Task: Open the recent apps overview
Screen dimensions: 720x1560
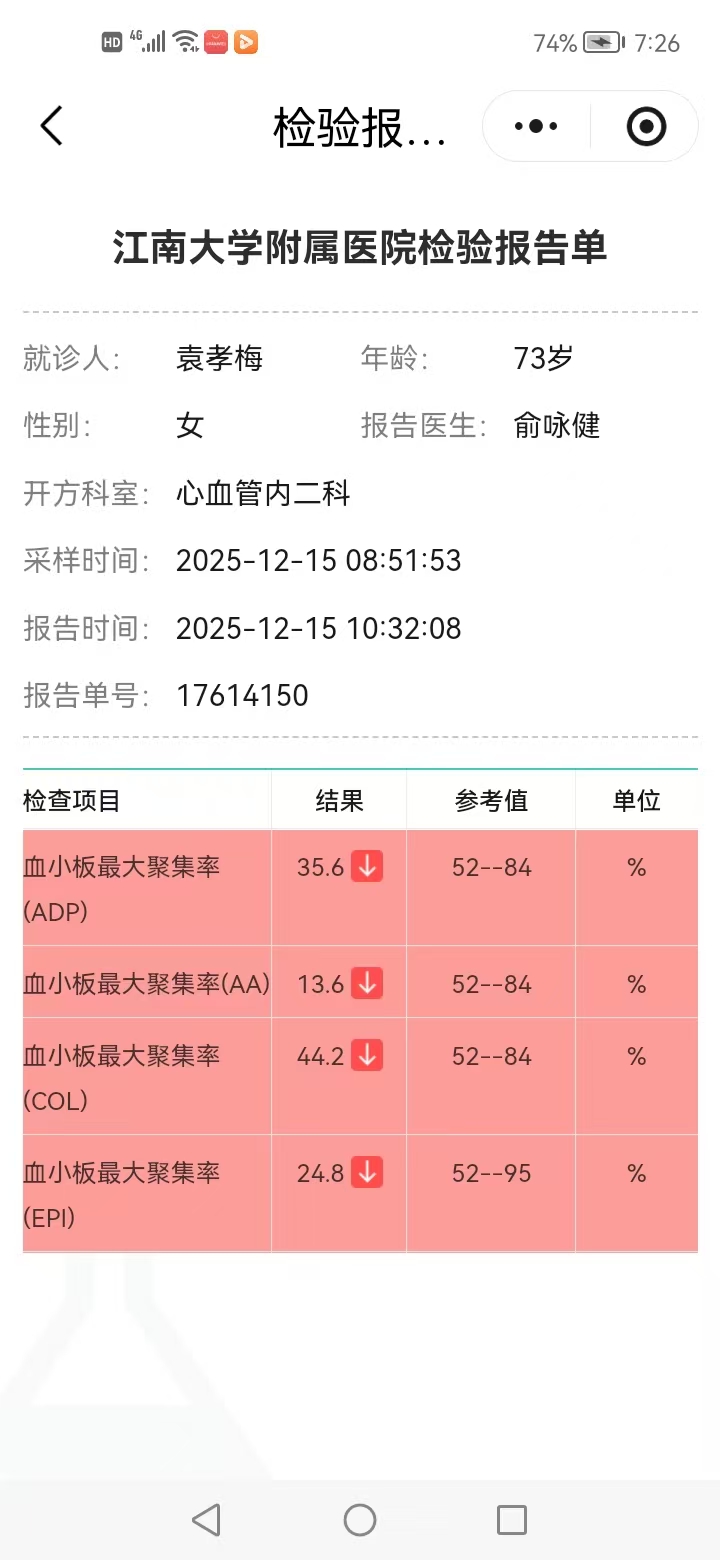Action: tap(512, 1520)
